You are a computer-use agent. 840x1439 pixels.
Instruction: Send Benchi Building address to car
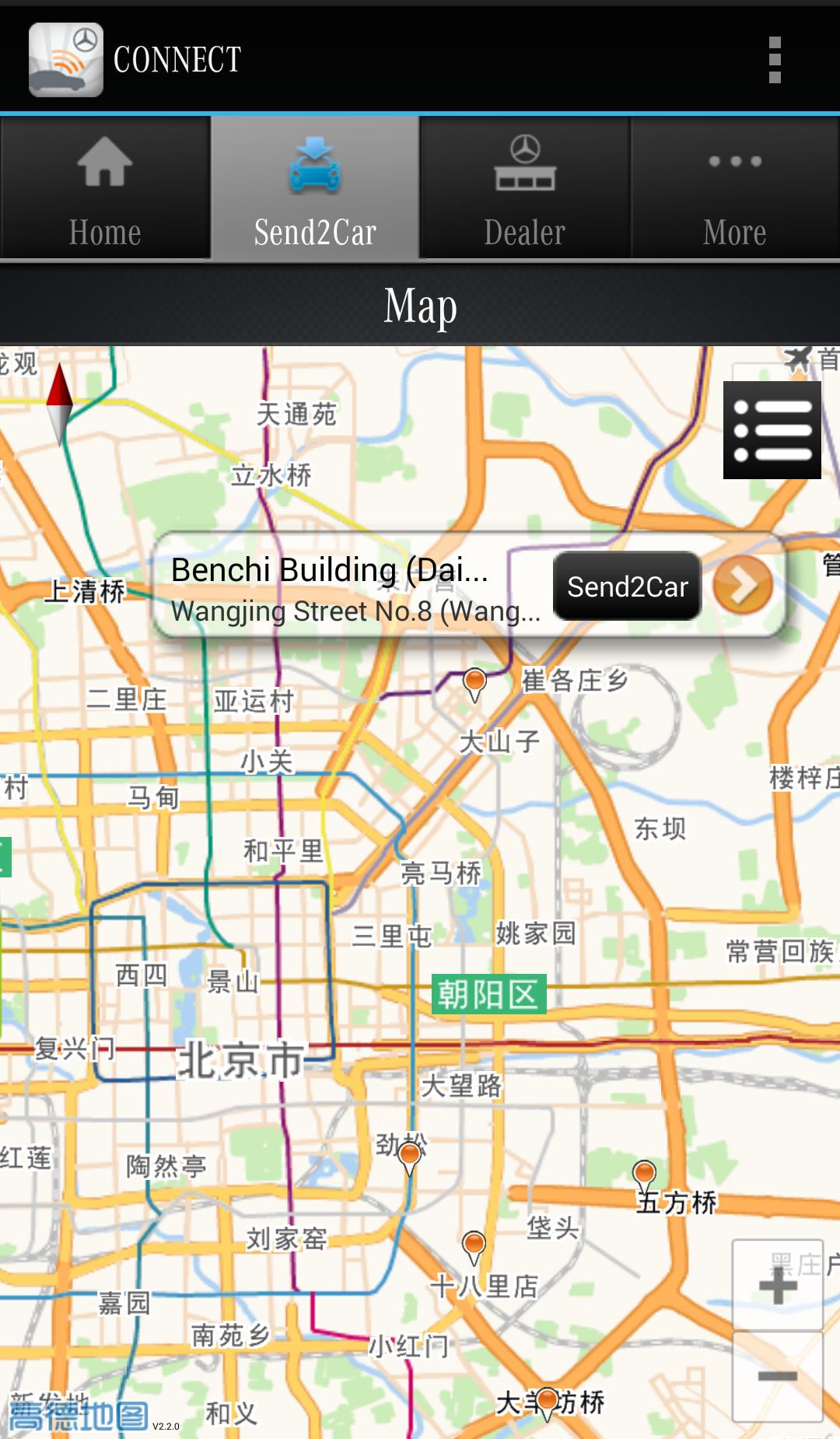click(627, 586)
